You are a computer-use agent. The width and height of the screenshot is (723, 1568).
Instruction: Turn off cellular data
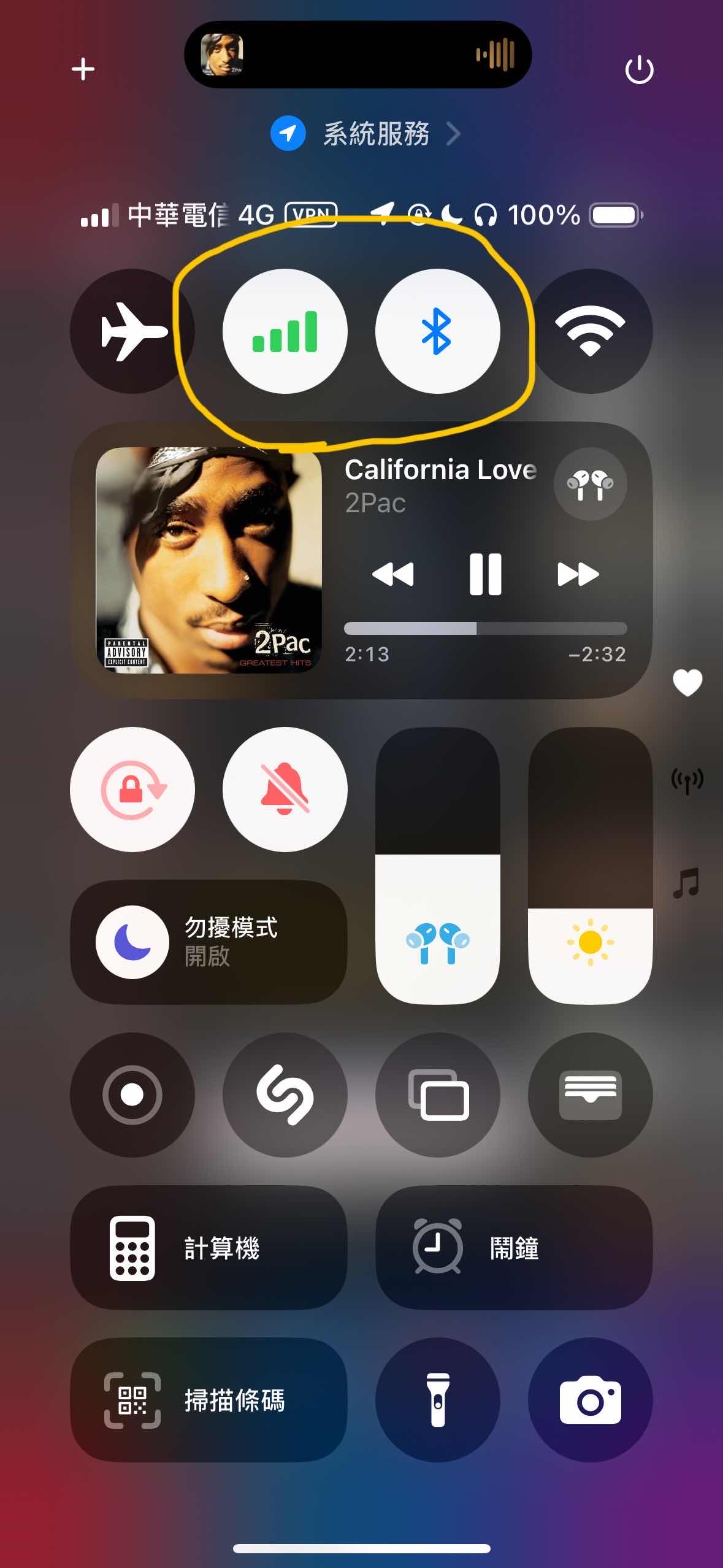click(x=285, y=331)
